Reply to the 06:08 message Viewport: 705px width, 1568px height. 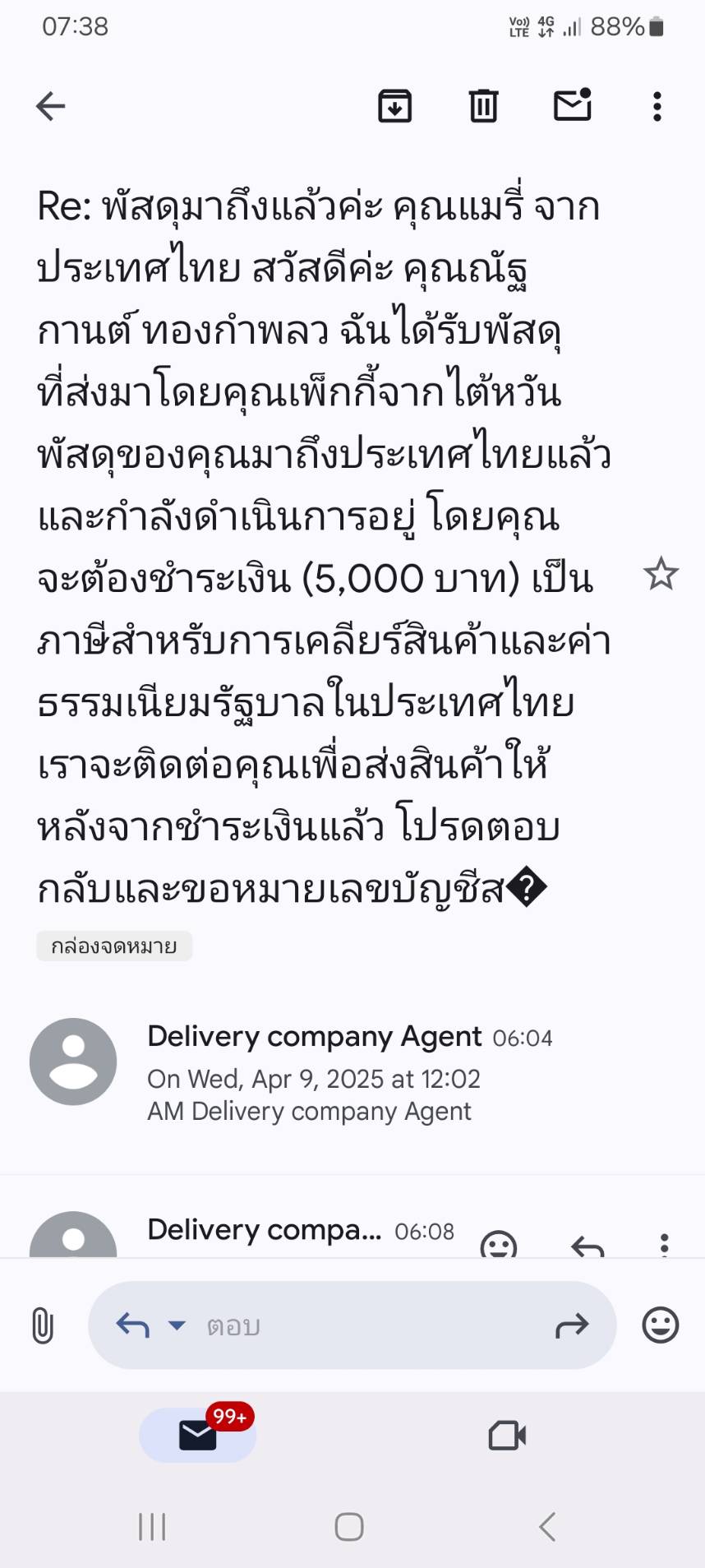point(587,1245)
